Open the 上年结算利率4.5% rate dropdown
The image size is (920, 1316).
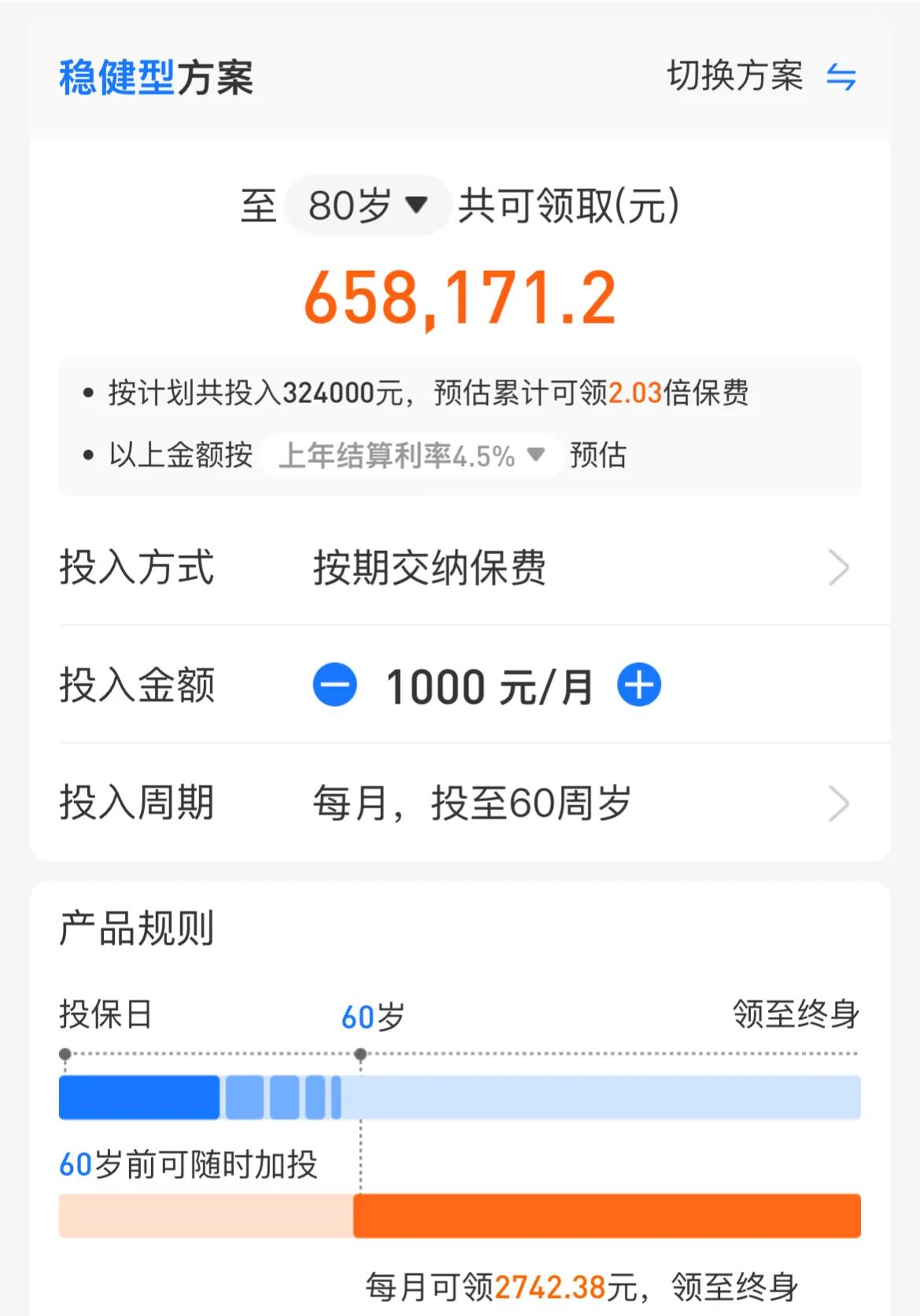click(x=410, y=456)
